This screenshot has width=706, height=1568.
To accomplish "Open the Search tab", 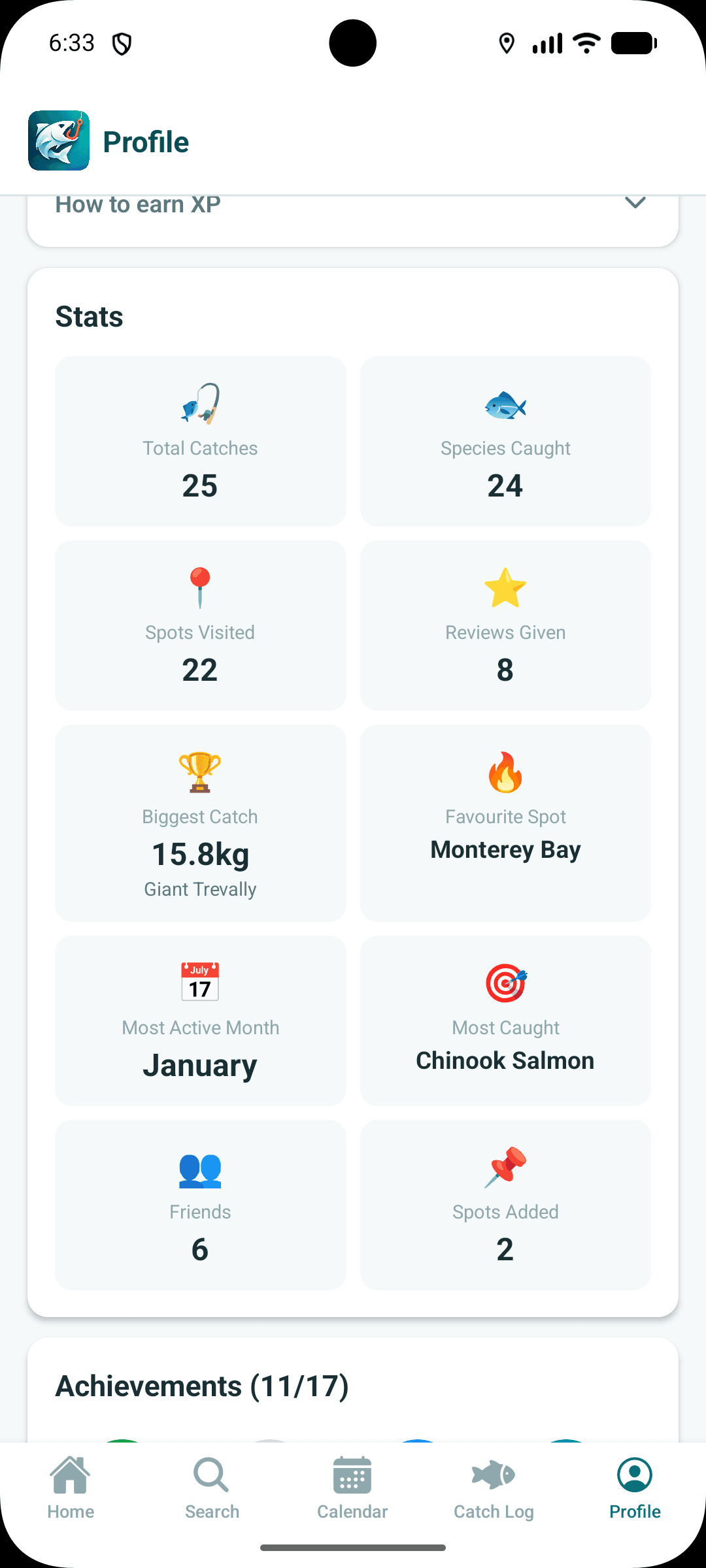I will (x=211, y=1490).
